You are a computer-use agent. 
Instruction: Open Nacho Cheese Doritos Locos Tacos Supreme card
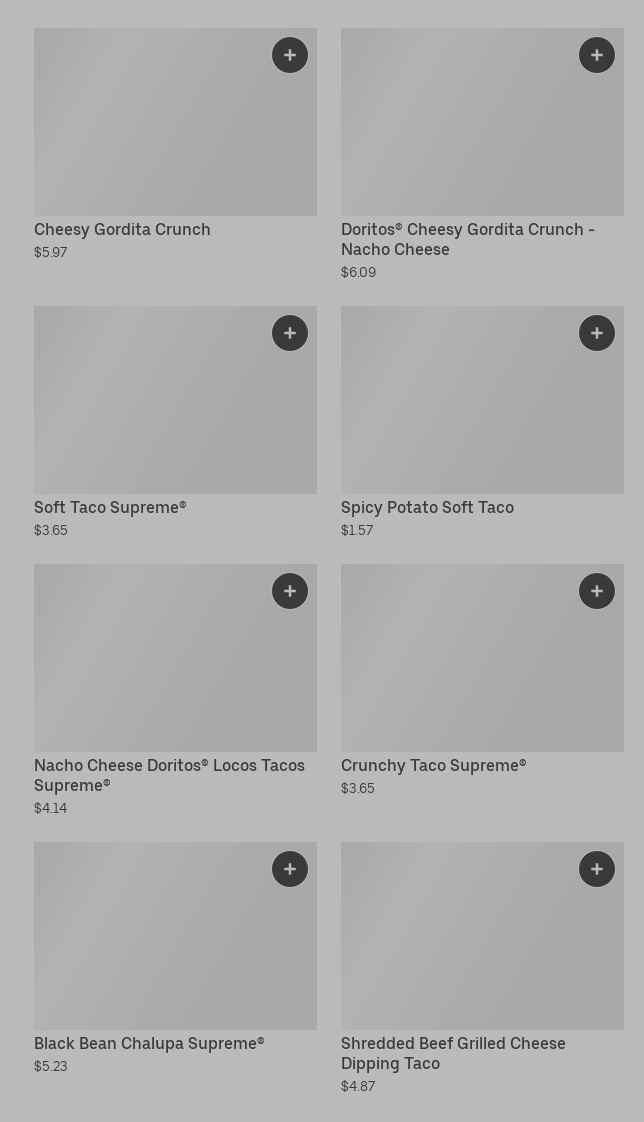[150, 668]
